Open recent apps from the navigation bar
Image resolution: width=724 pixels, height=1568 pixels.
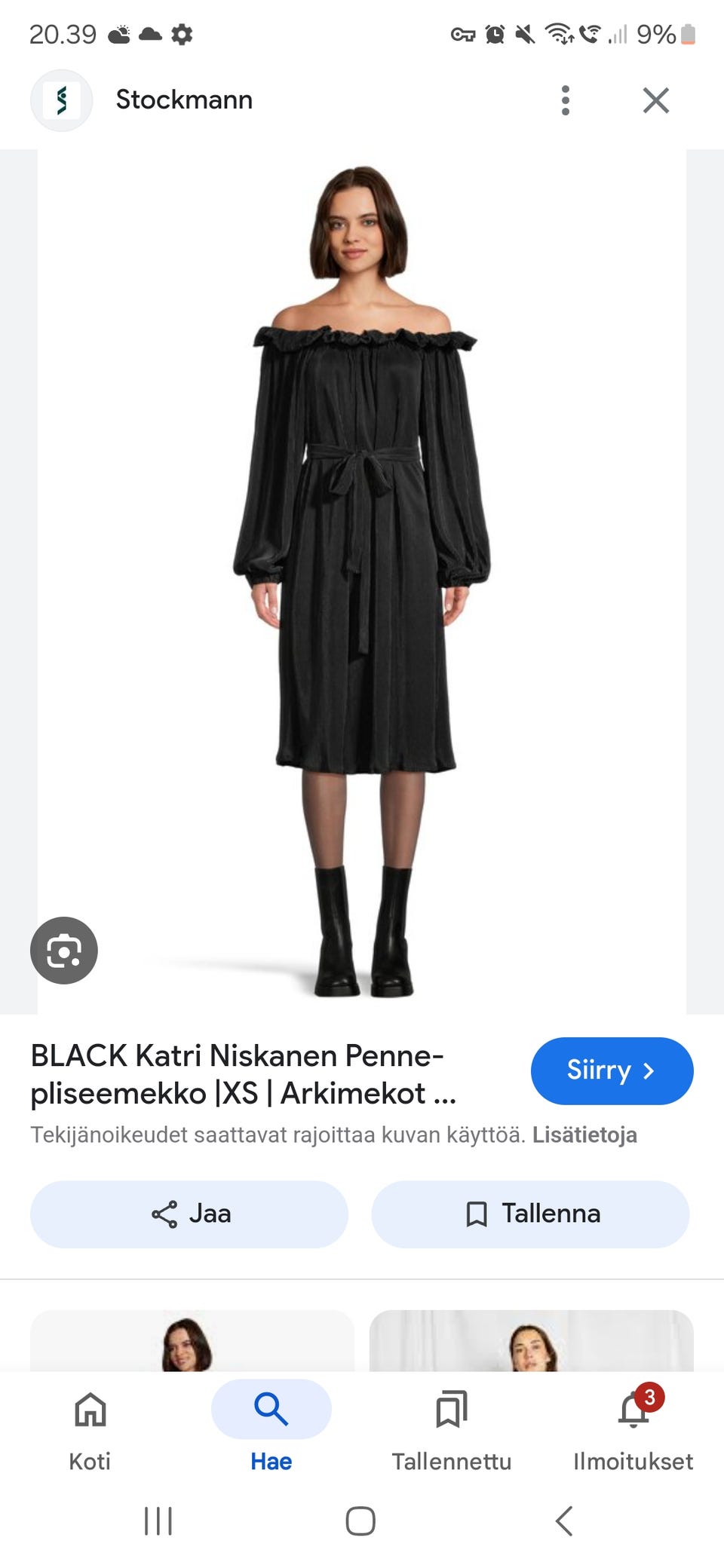158,1521
